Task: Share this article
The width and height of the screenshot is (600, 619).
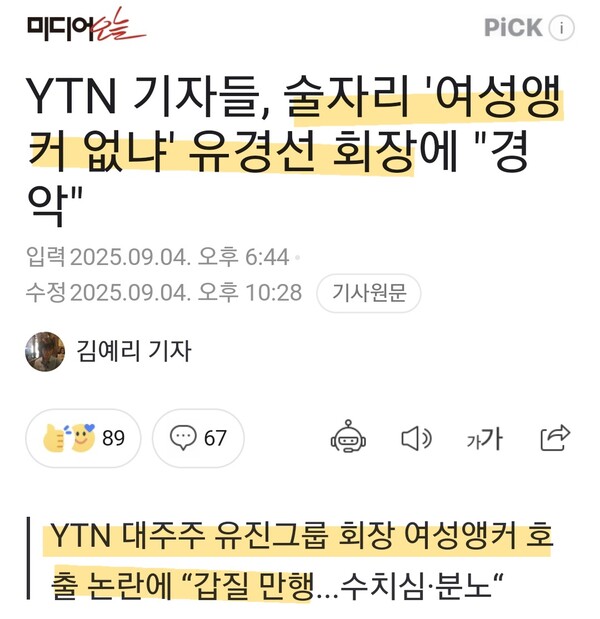Action: 554,438
